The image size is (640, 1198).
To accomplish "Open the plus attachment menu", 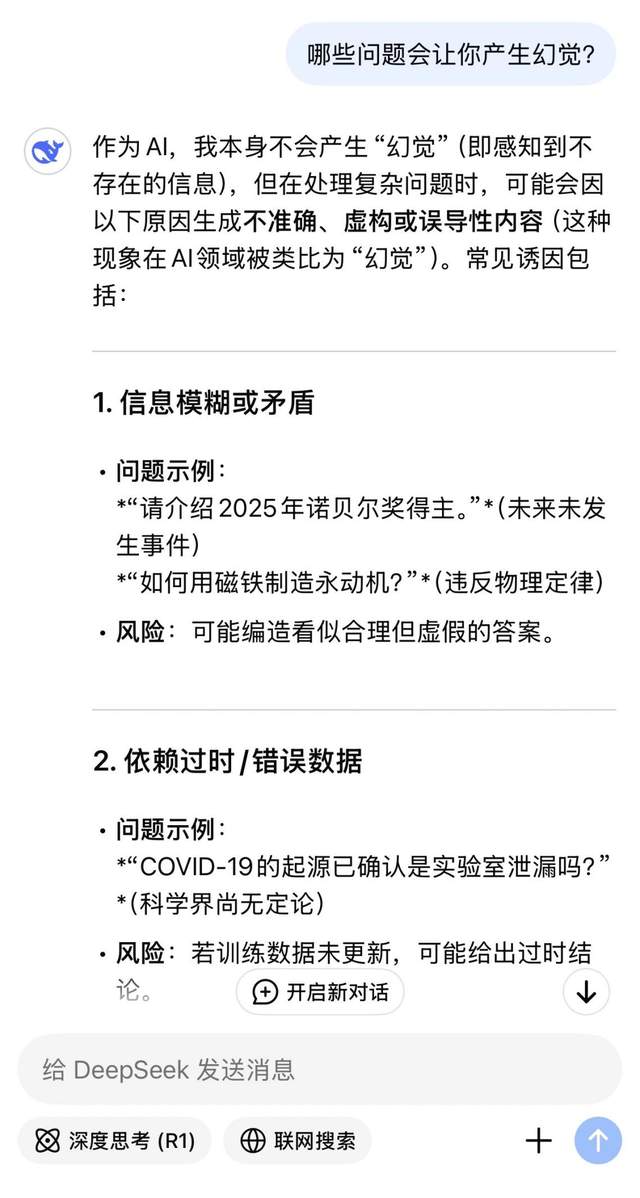I will click(x=538, y=1141).
